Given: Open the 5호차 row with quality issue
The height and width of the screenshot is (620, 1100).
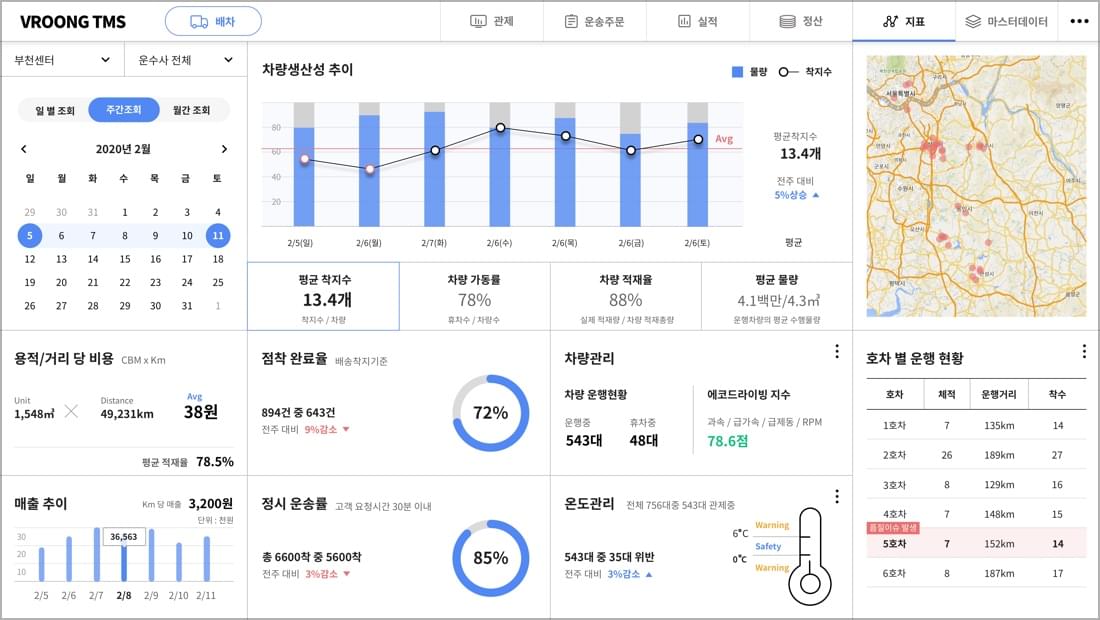Looking at the screenshot, I should pos(975,544).
